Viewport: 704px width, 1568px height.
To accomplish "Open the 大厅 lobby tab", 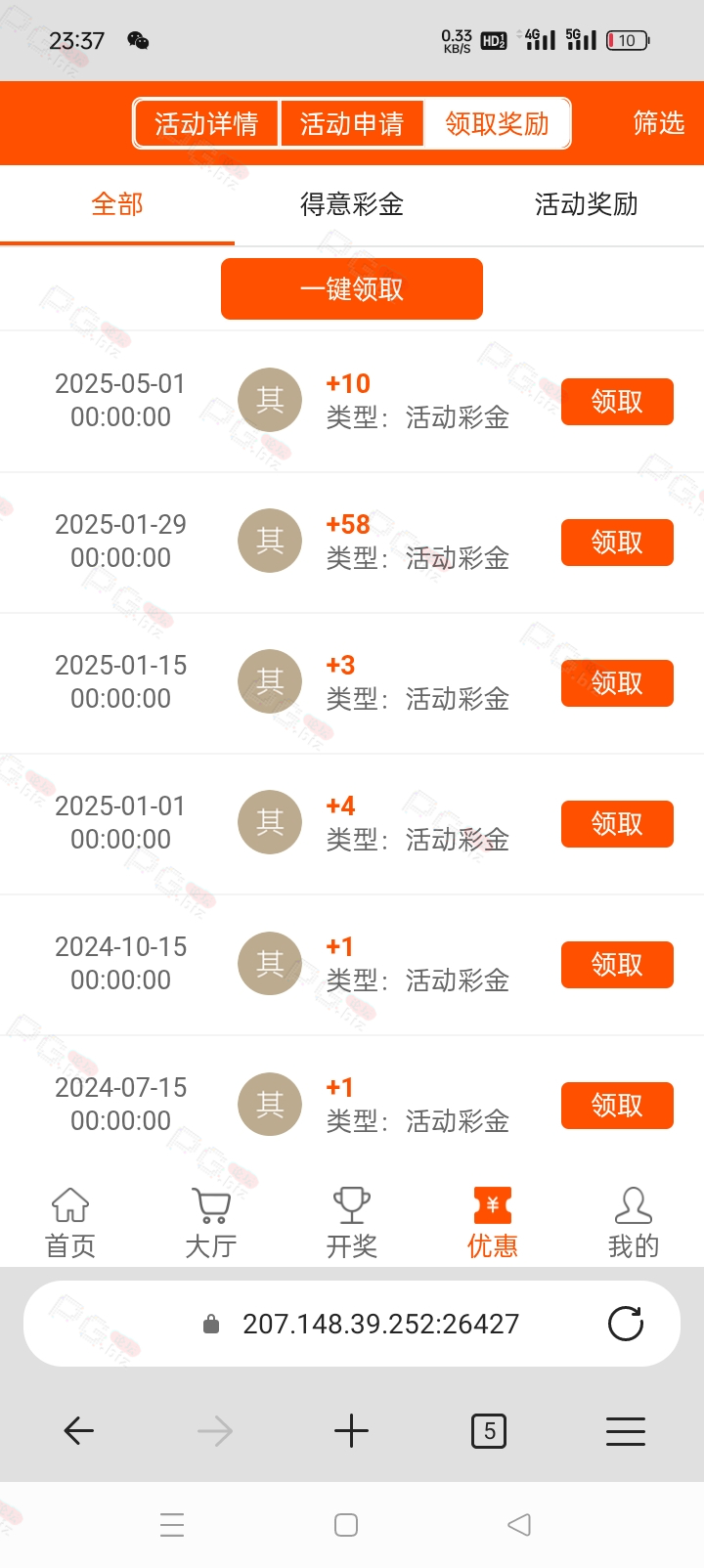I will coord(211,1222).
